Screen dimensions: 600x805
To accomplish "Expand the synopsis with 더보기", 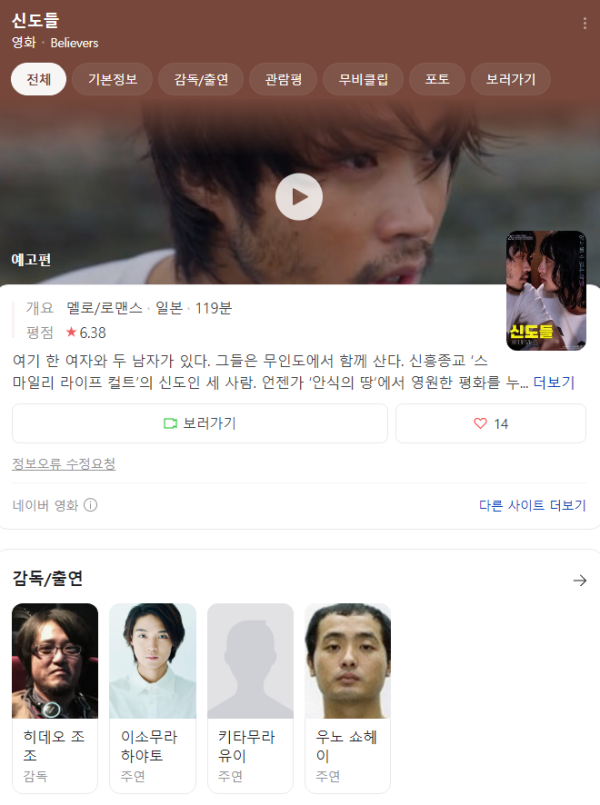I will coord(554,382).
